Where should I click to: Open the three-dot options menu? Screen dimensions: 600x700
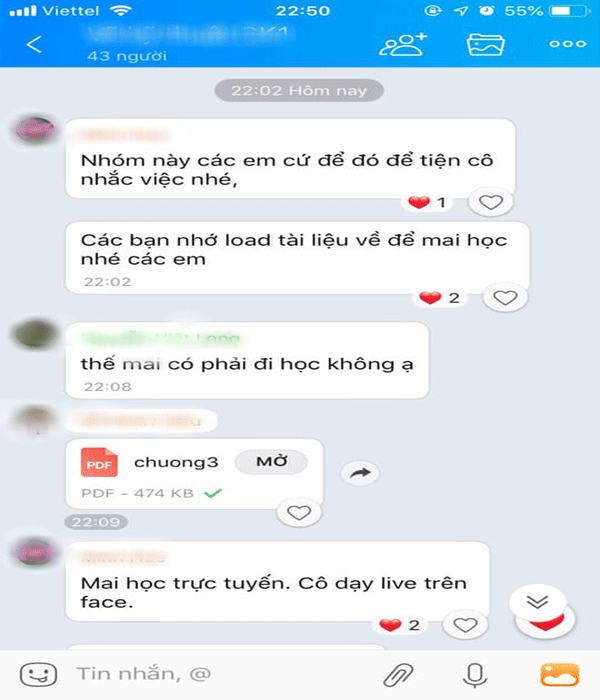567,44
